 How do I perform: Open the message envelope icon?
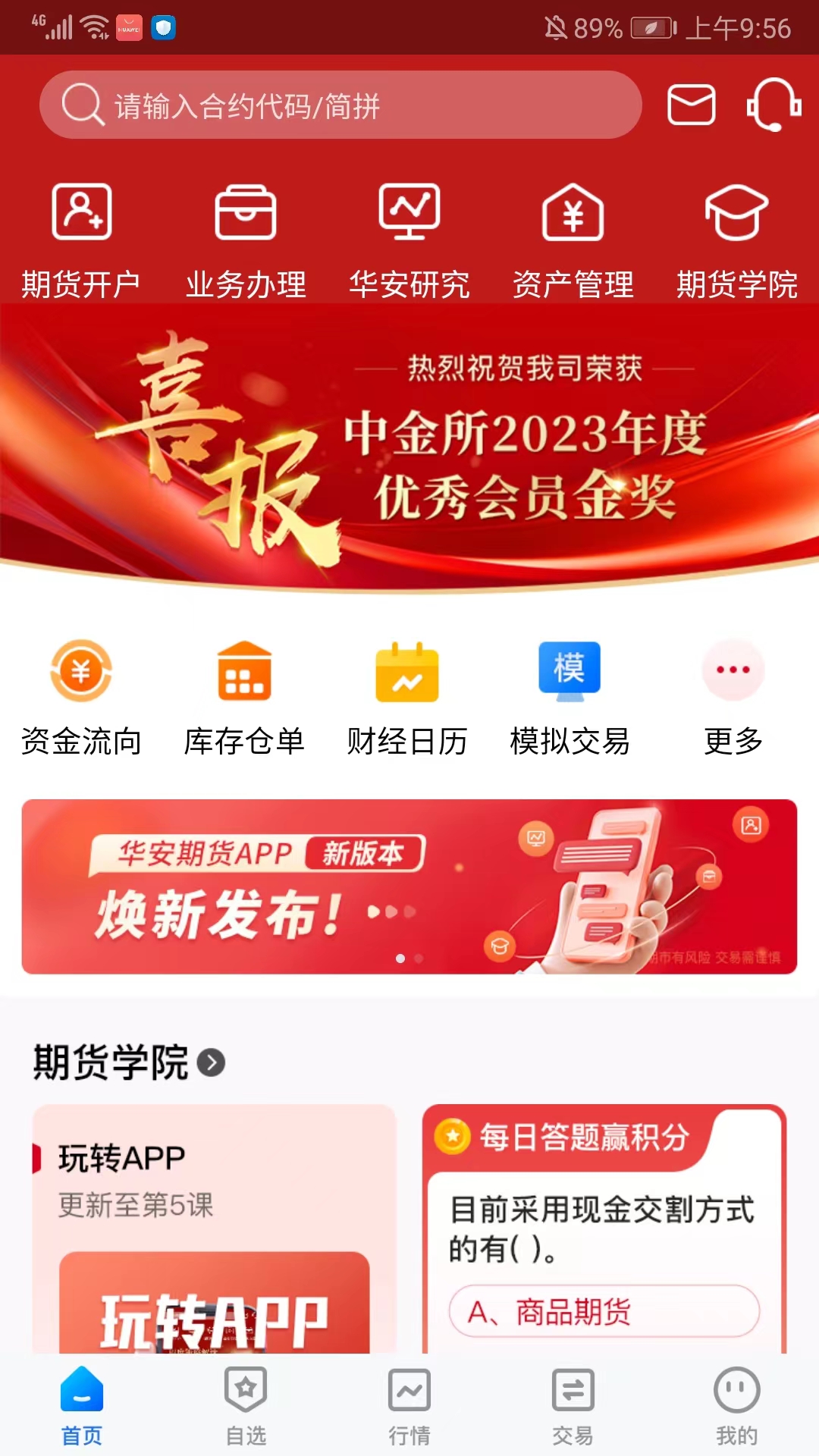click(691, 105)
